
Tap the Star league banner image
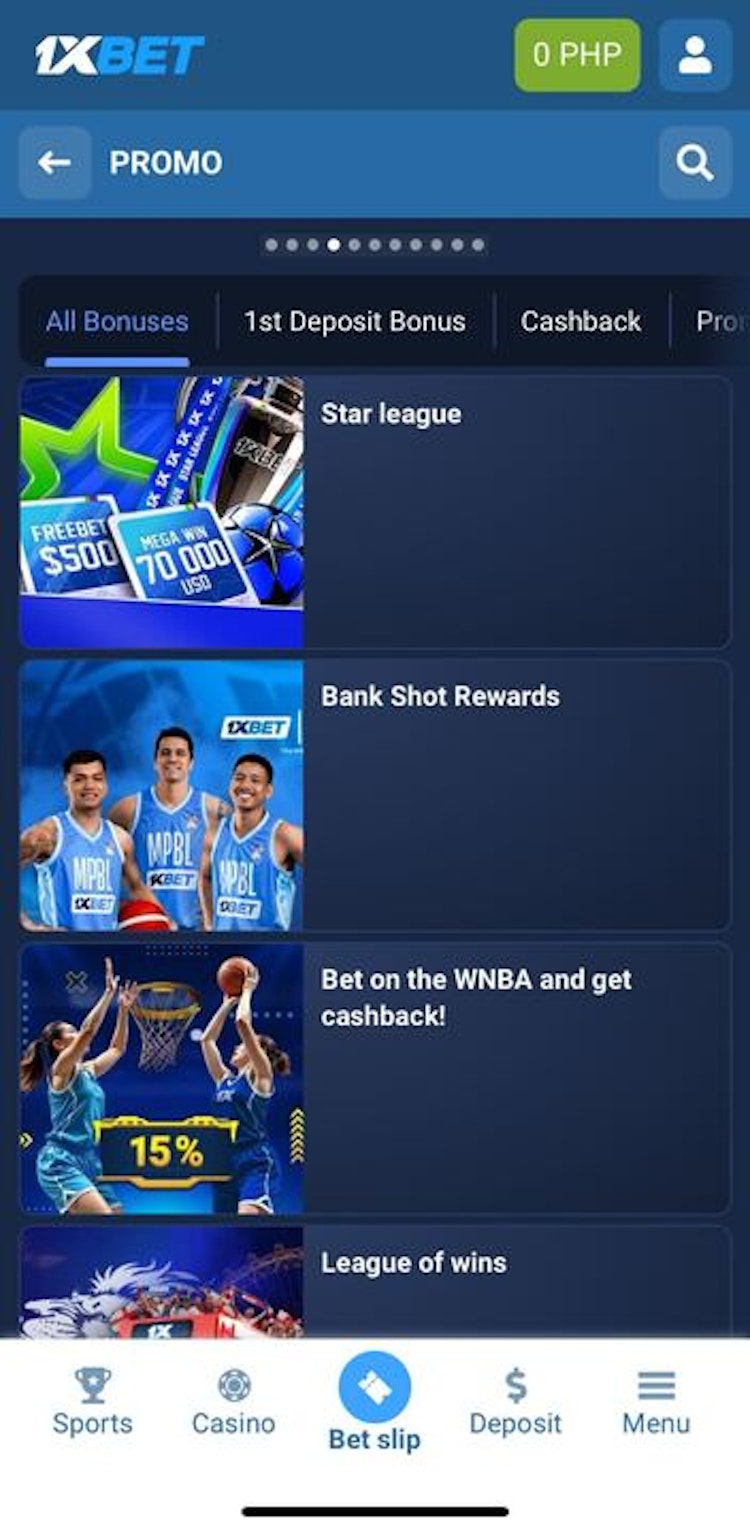click(x=161, y=509)
